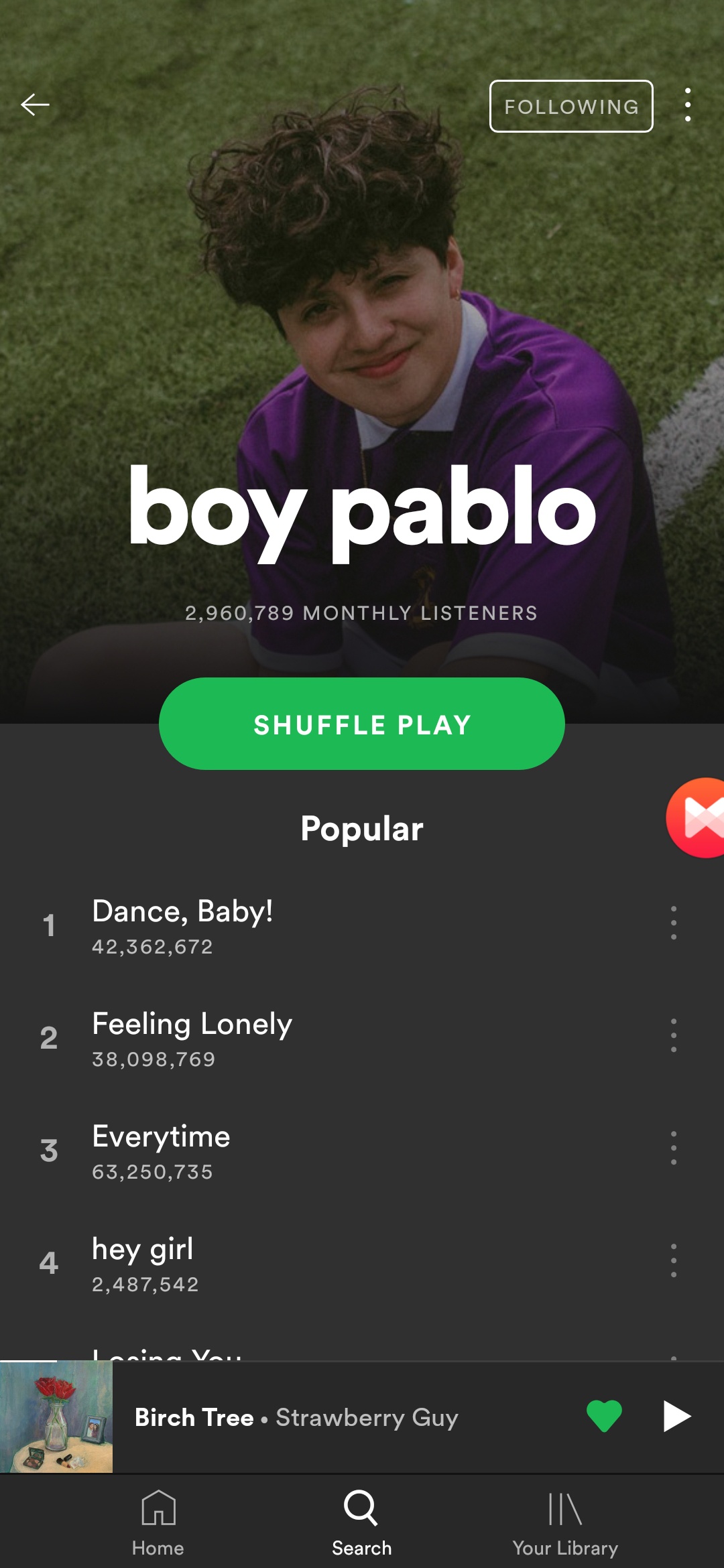Image resolution: width=724 pixels, height=1568 pixels.
Task: Tap the Following button to unfollow boy pablo
Action: click(x=571, y=107)
